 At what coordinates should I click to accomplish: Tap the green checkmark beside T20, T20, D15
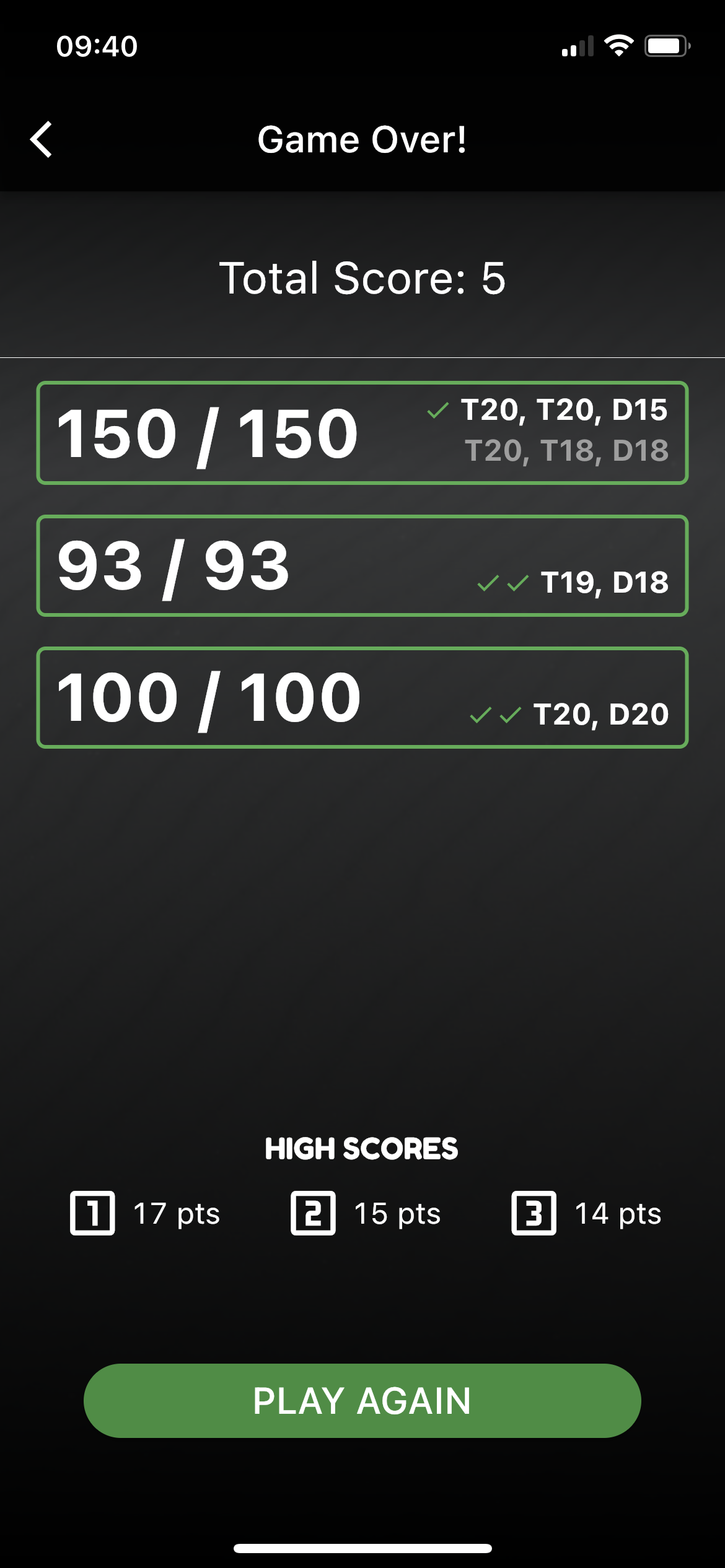pyautogui.click(x=437, y=412)
